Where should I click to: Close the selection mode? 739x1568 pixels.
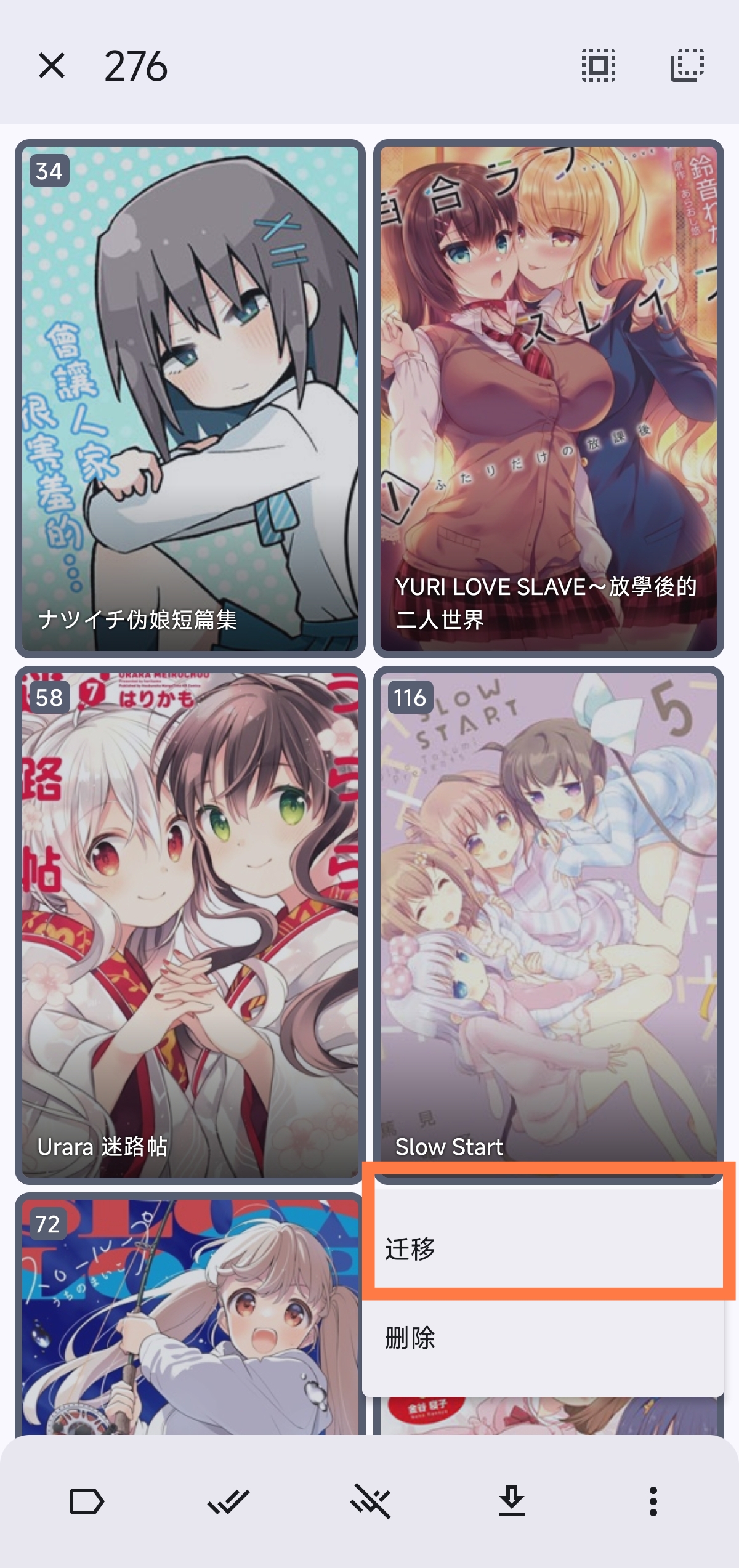(52, 65)
